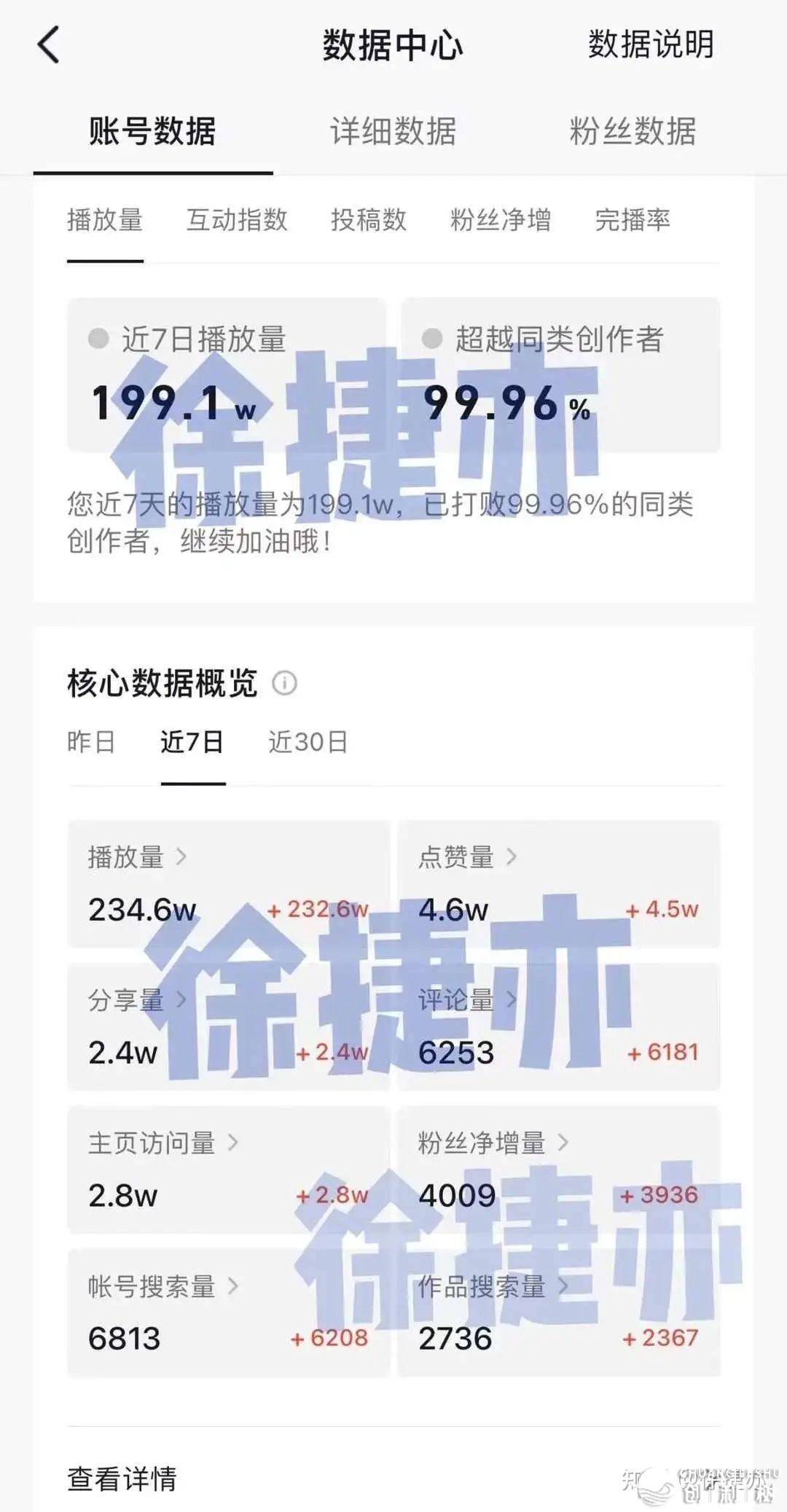This screenshot has height=1512, width=787.
Task: Open the 主页访问量 card details
Action: pos(228,1169)
